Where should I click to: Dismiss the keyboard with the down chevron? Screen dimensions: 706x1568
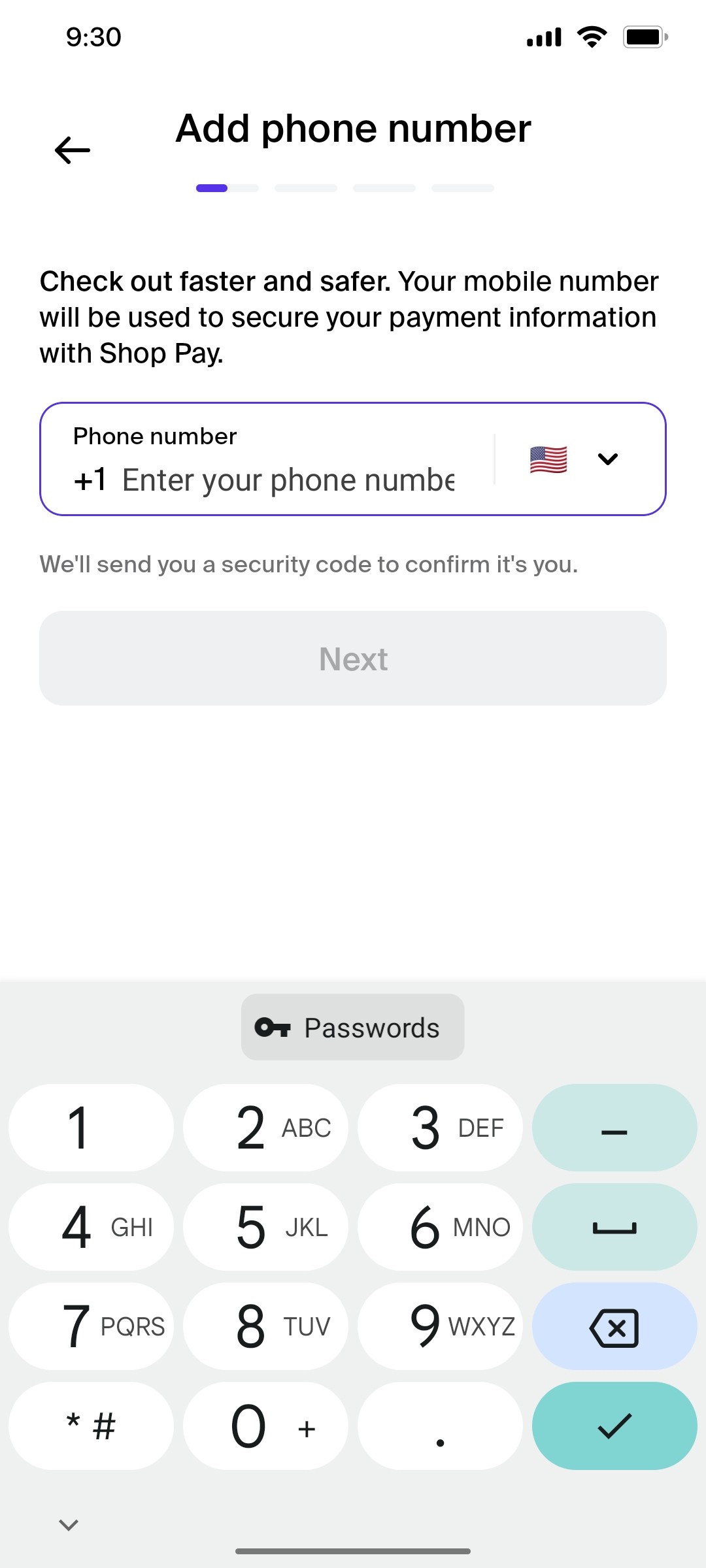click(67, 1524)
